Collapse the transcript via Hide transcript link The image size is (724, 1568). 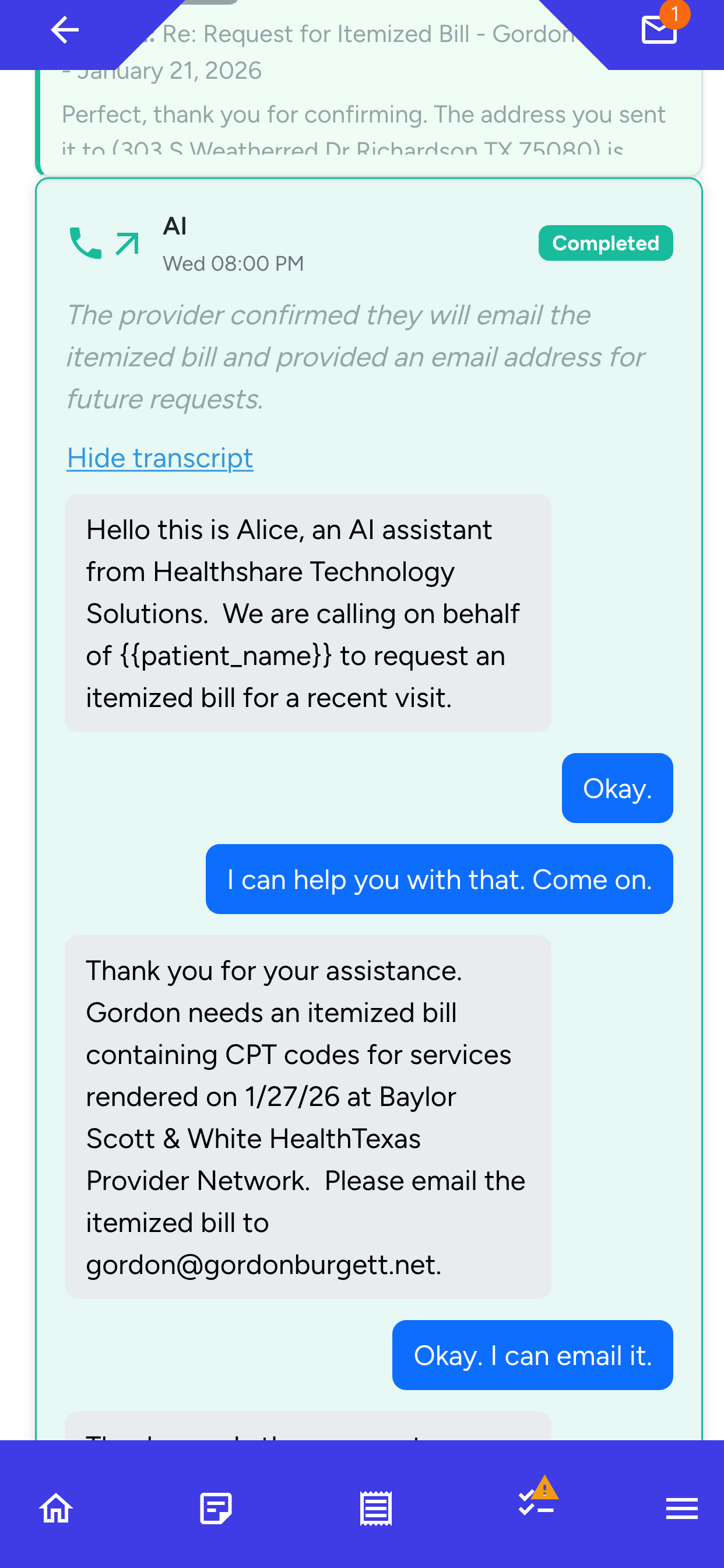159,459
